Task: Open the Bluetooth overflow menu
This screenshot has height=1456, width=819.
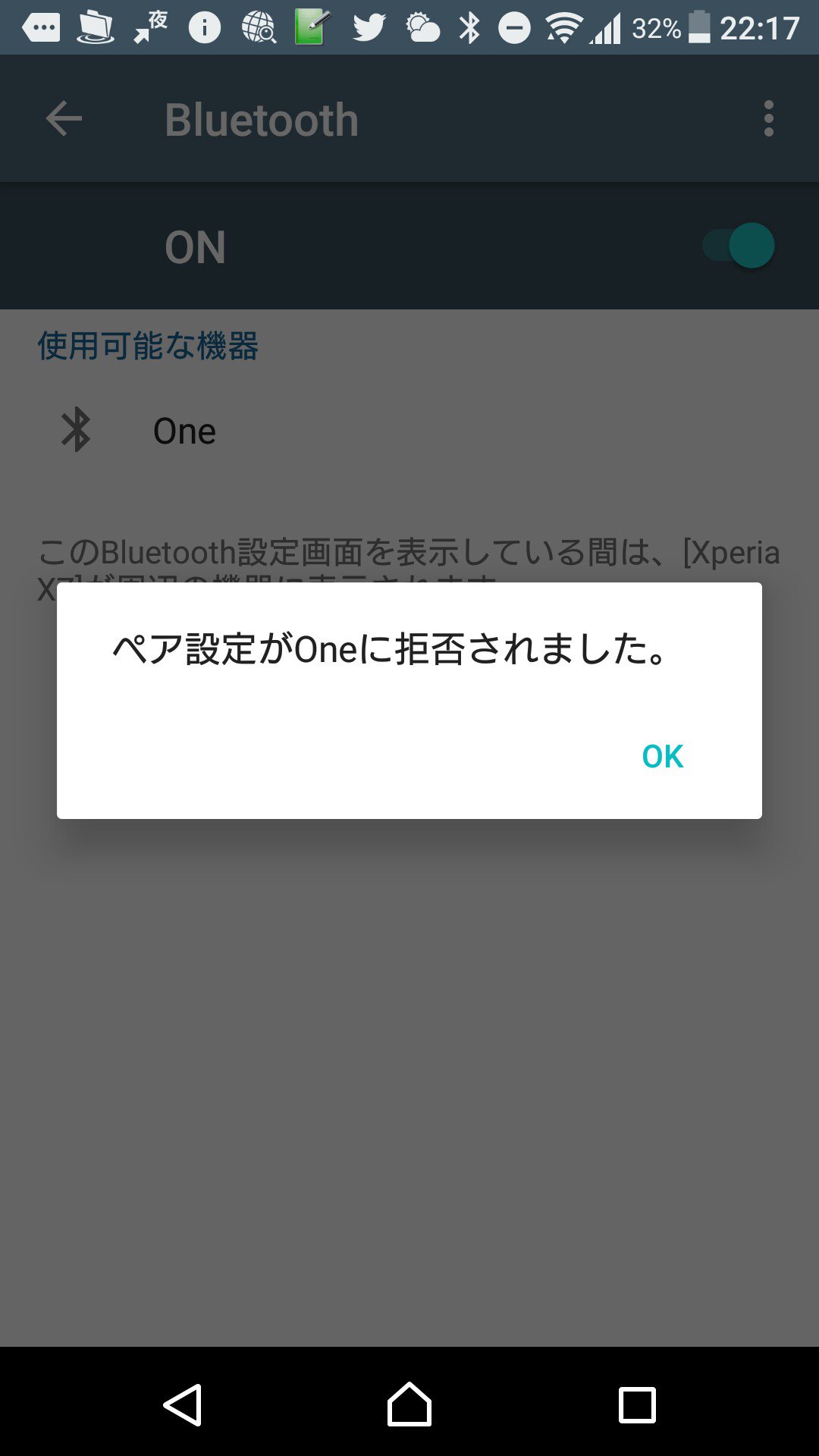Action: point(769,119)
